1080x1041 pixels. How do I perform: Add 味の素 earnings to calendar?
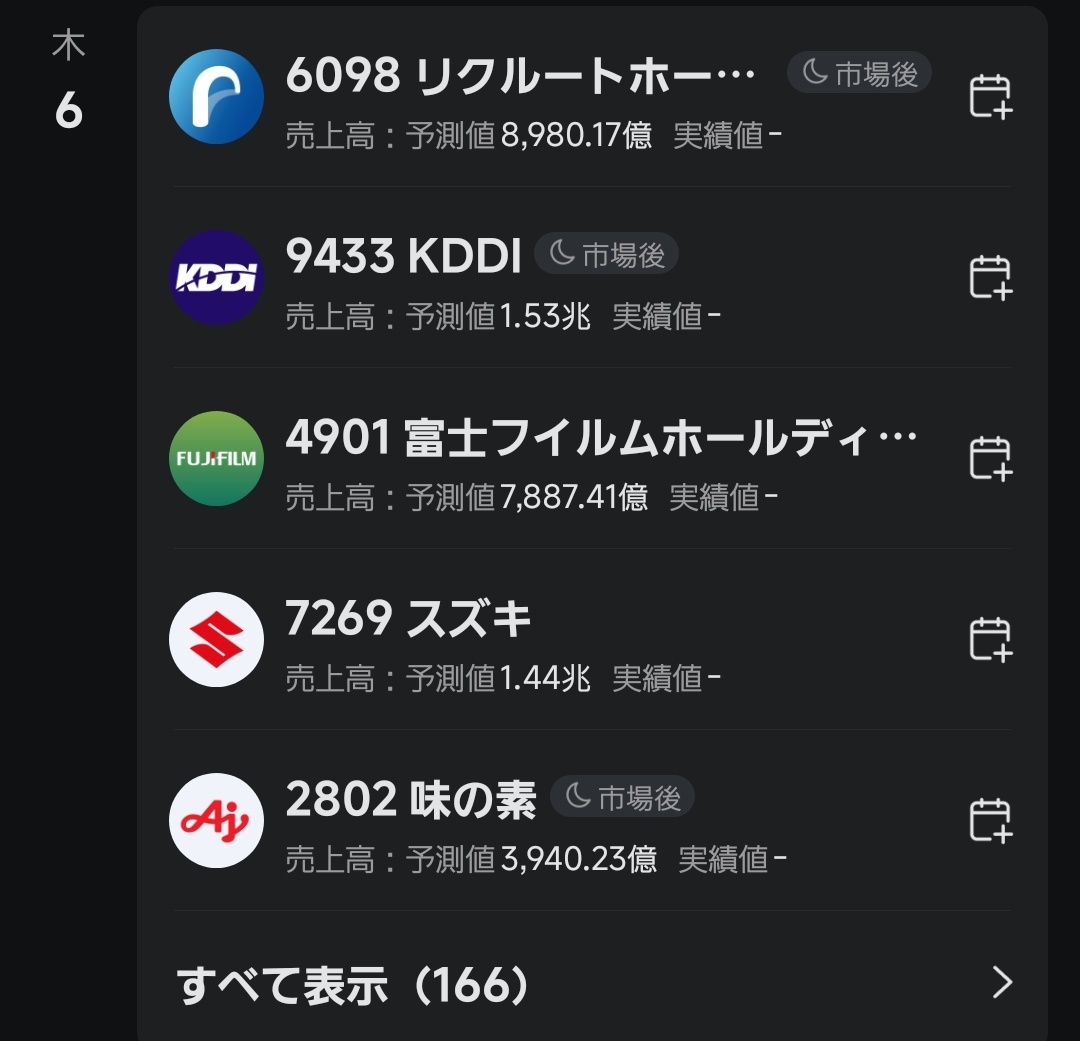[990, 821]
